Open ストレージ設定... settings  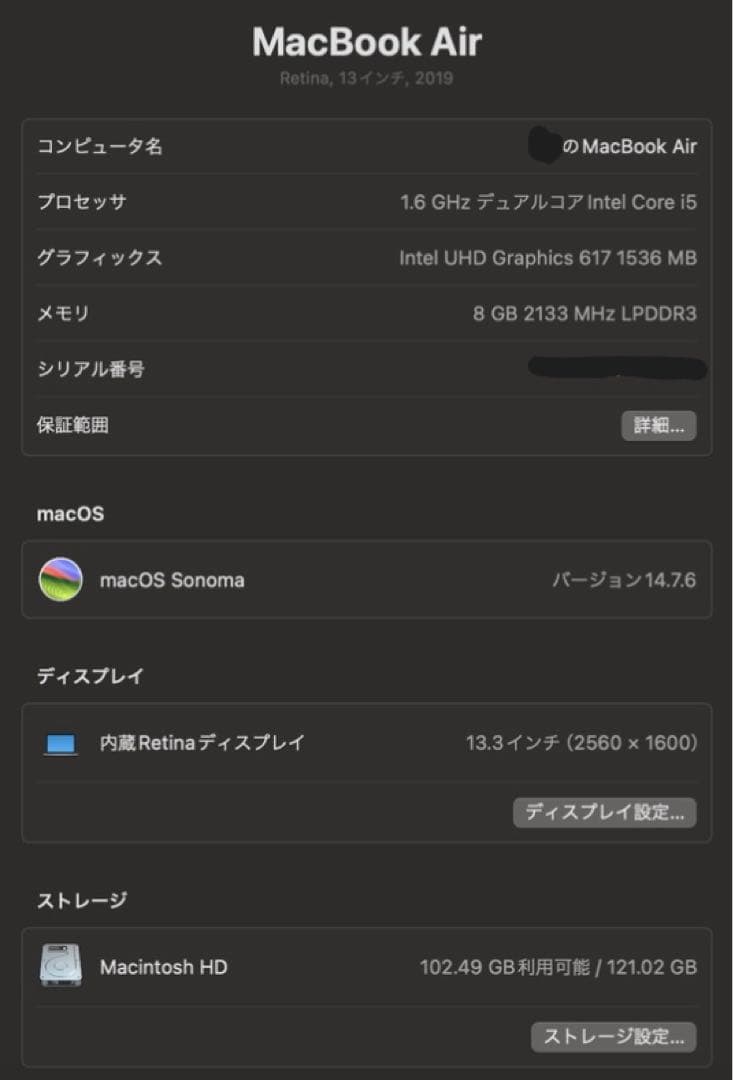612,1037
